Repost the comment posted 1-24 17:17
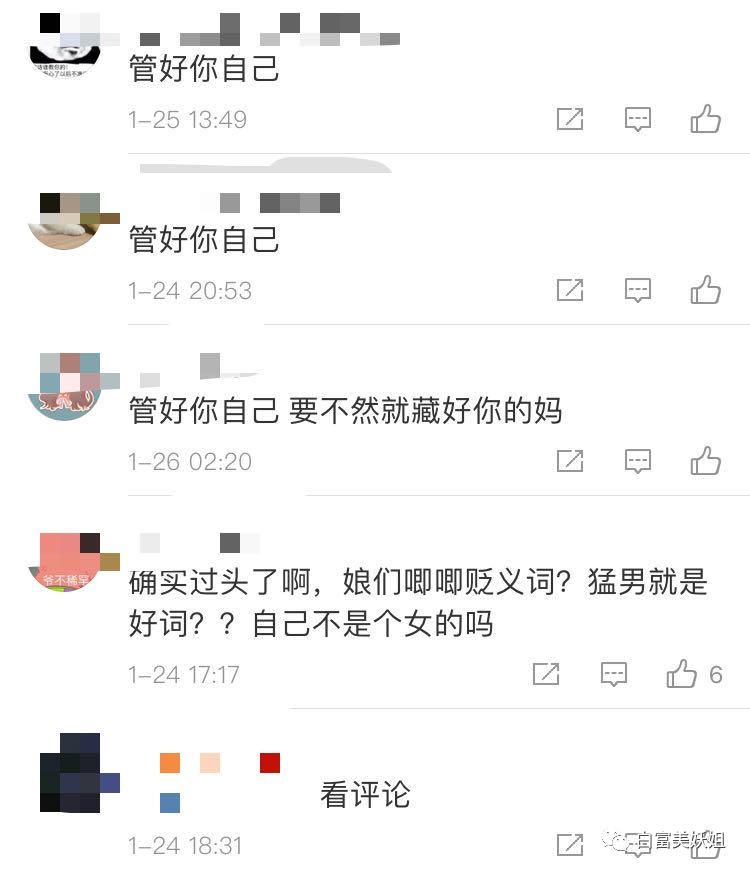This screenshot has height=873, width=750. [546, 674]
